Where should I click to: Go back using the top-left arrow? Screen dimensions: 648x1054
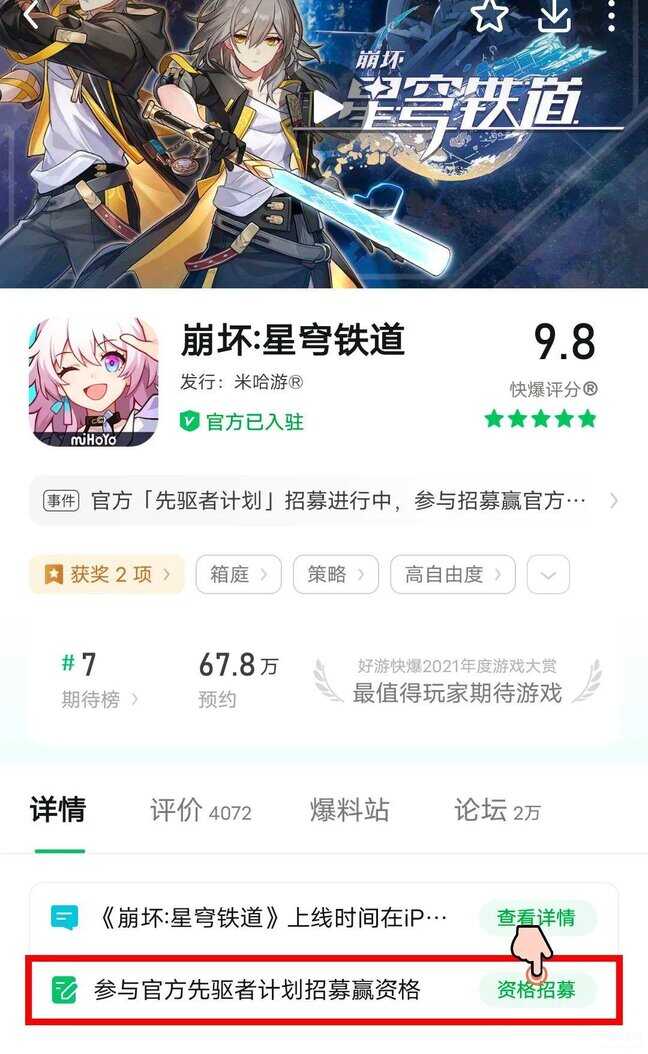pyautogui.click(x=31, y=15)
